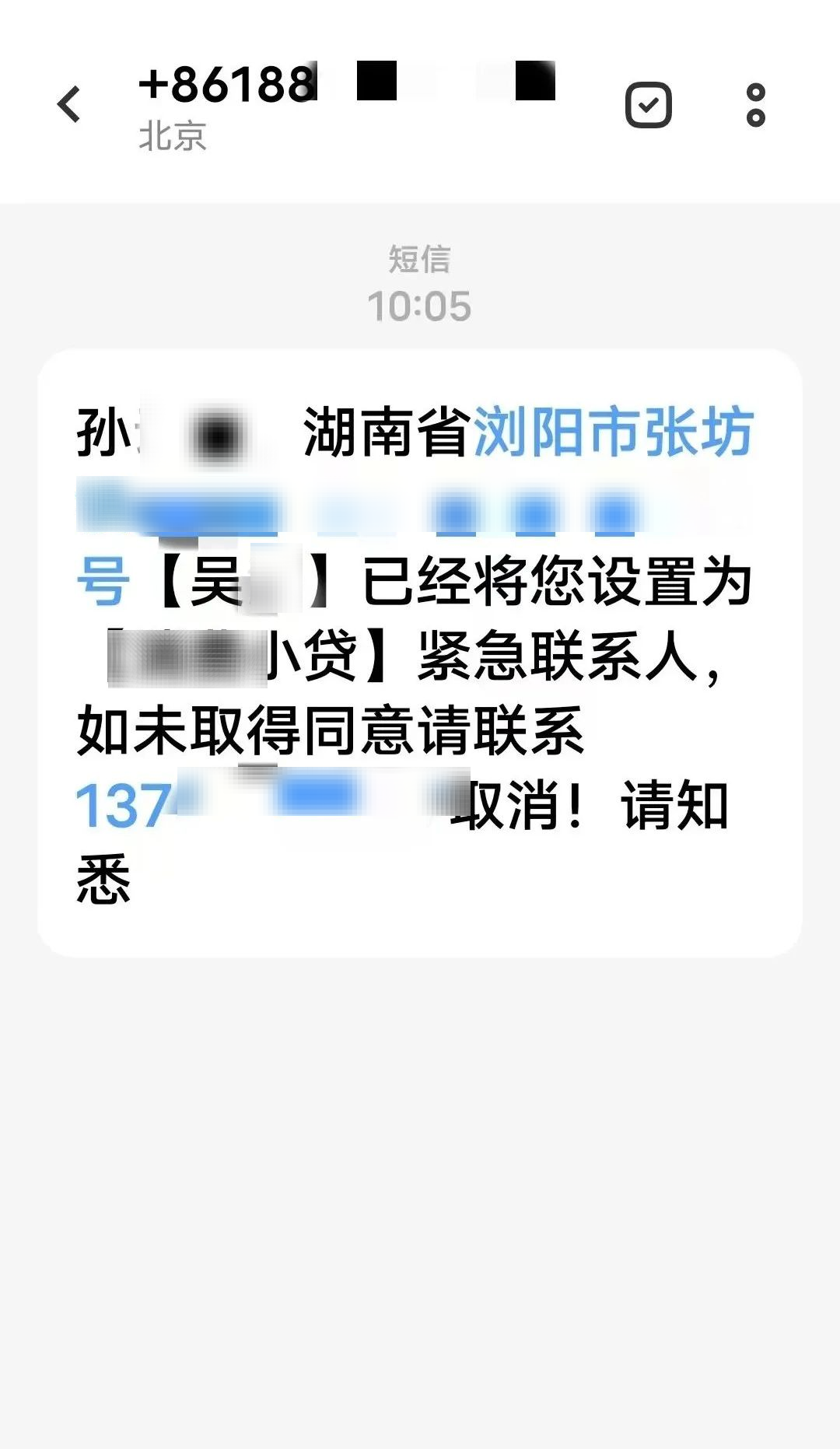The height and width of the screenshot is (1449, 840).
Task: Open the overflow menu
Action: [x=755, y=104]
